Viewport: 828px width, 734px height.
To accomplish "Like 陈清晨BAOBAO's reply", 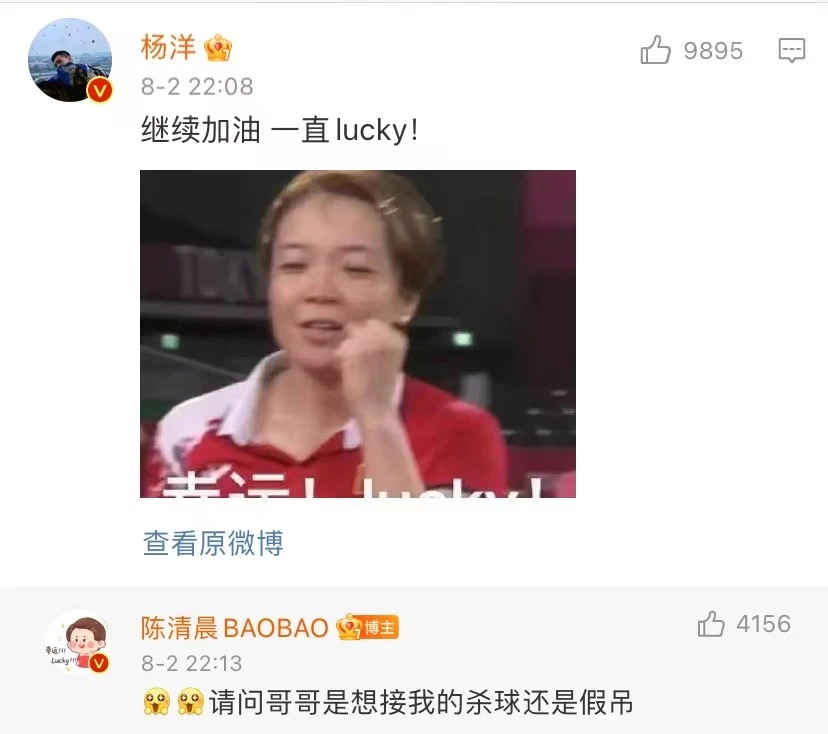I will click(x=711, y=625).
